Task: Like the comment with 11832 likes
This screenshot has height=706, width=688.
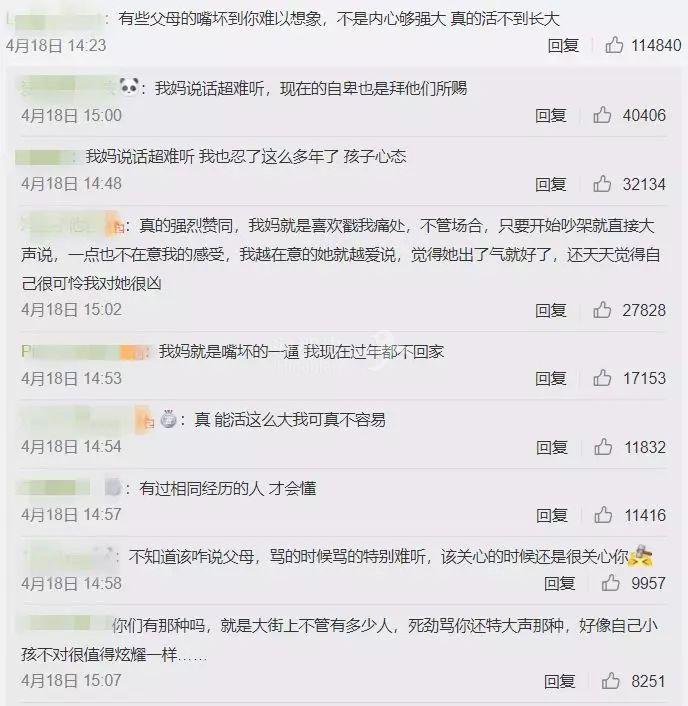Action: tap(604, 447)
